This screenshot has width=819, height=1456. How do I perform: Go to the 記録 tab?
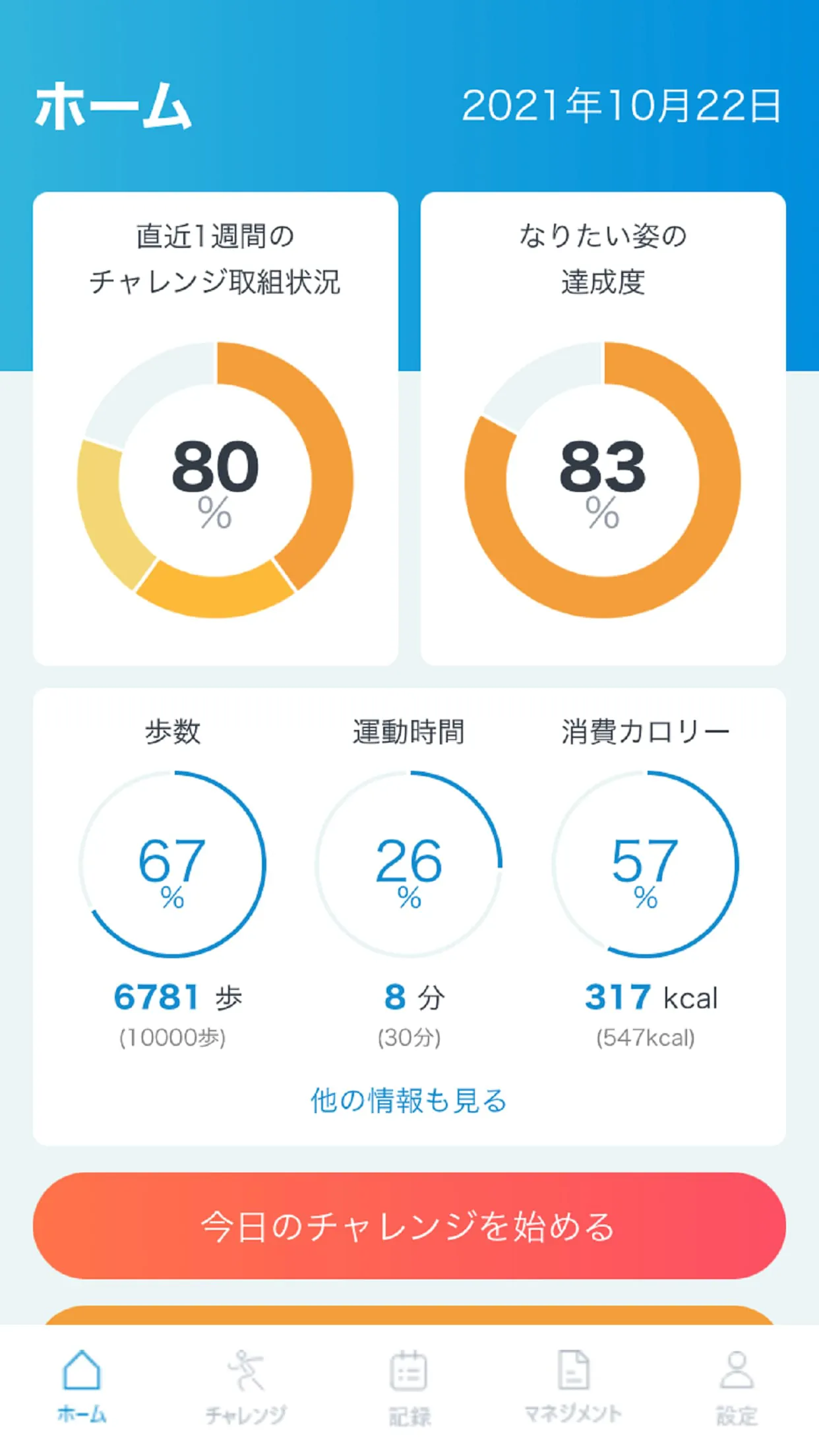(x=409, y=1385)
